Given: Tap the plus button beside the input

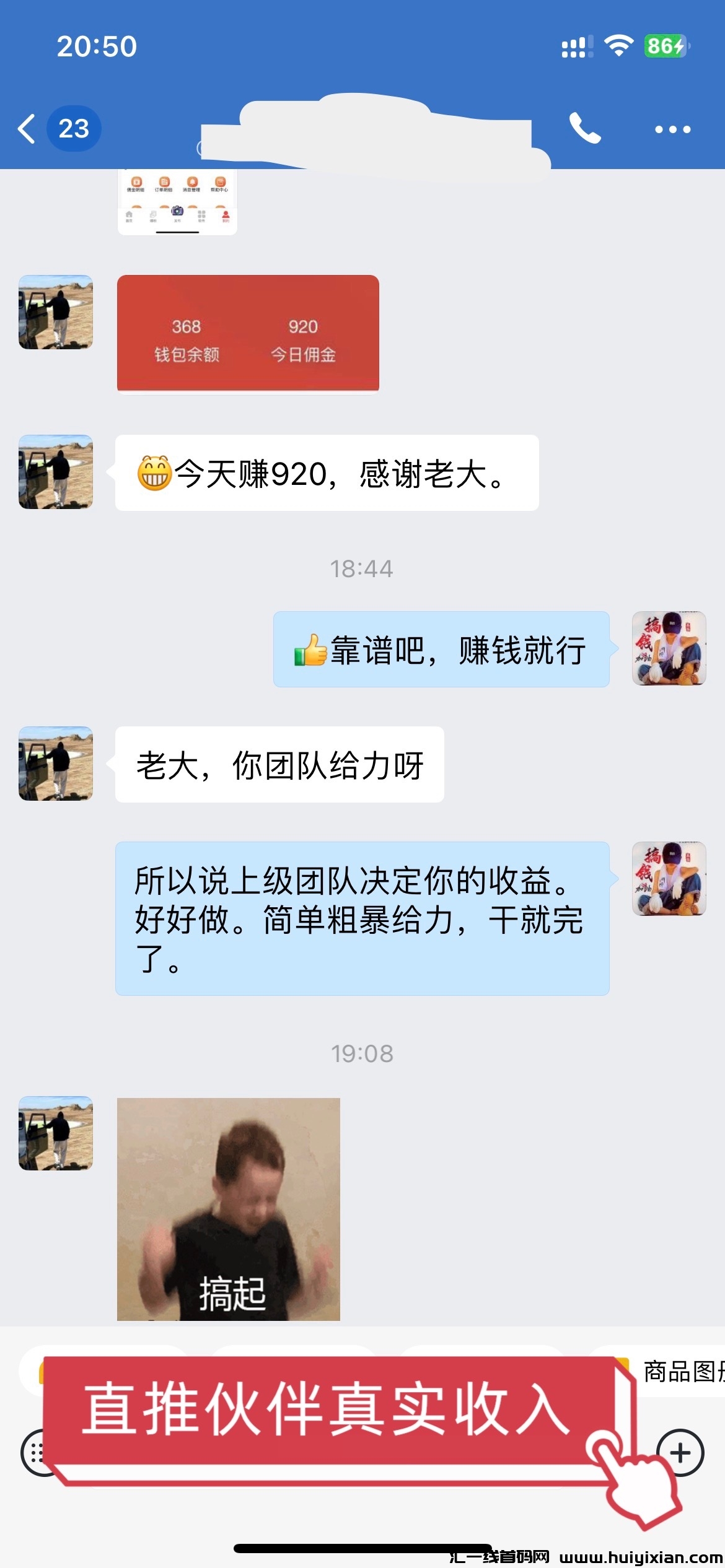Looking at the screenshot, I should click(680, 1452).
